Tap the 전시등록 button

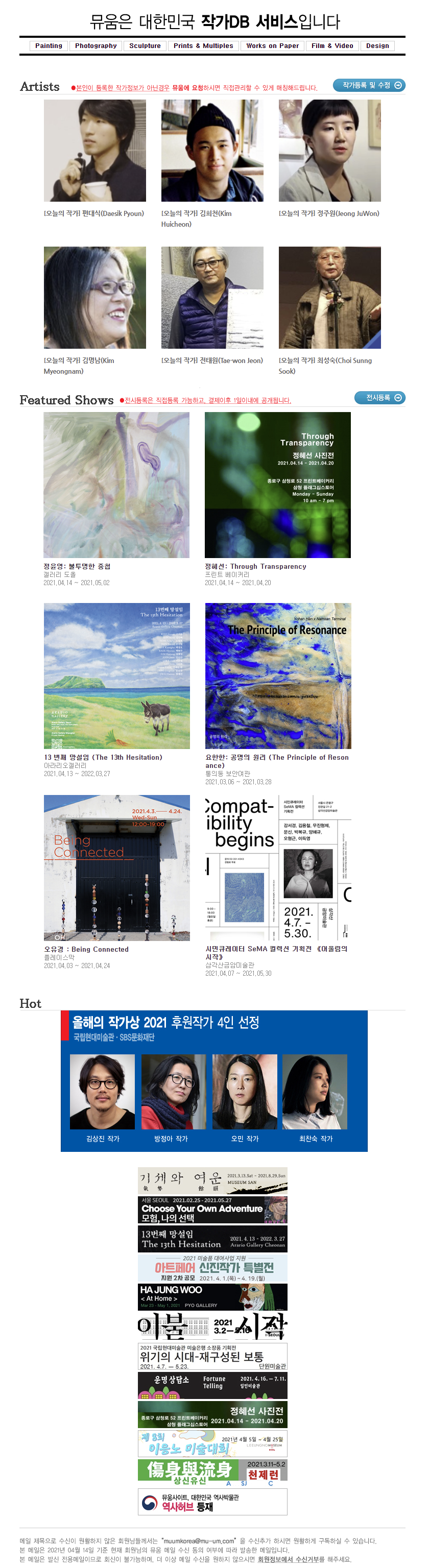(x=379, y=397)
